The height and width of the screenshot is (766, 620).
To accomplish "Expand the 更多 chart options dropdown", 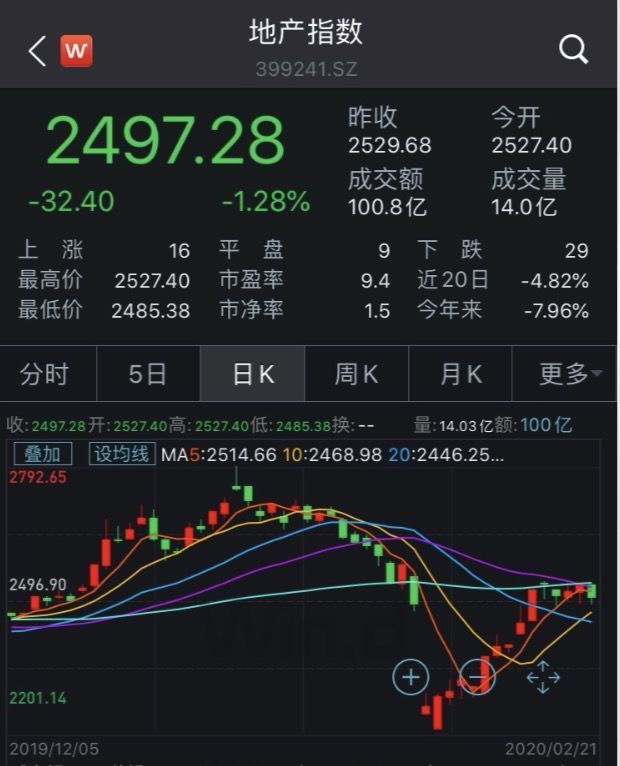I will [x=567, y=375].
